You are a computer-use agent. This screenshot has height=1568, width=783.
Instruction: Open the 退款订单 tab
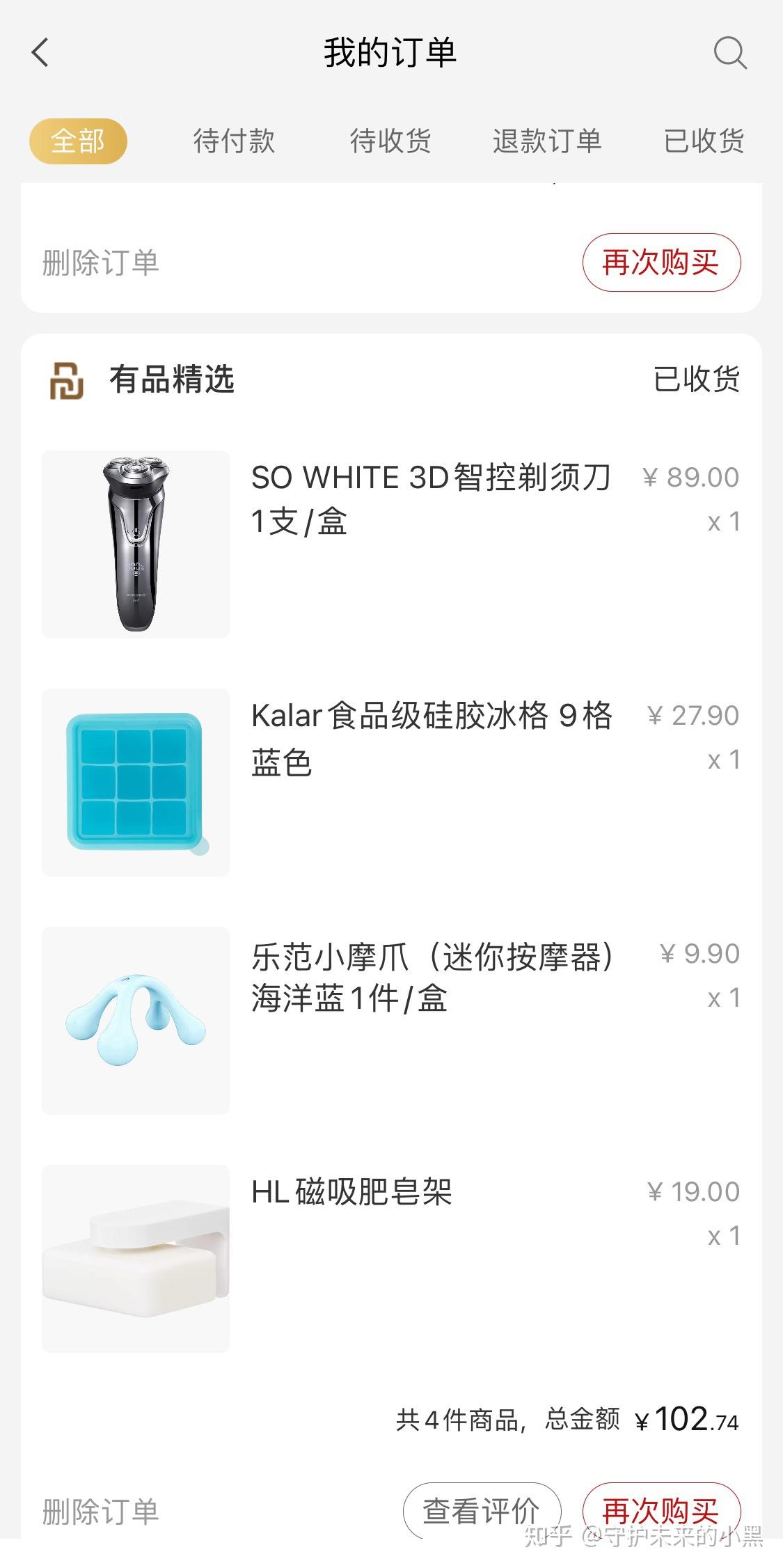click(547, 141)
